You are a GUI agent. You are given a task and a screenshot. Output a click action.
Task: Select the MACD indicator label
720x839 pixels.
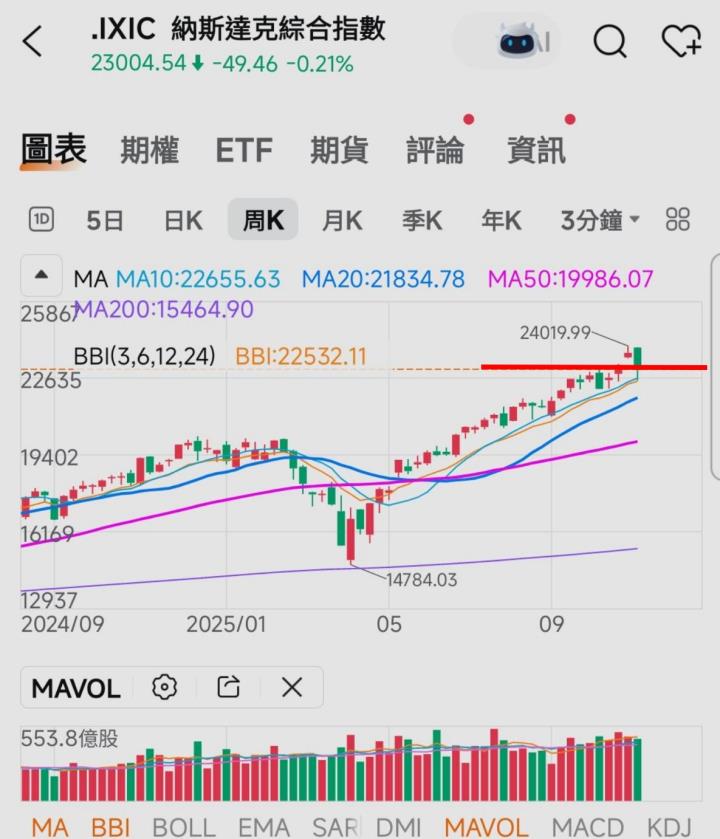[586, 827]
